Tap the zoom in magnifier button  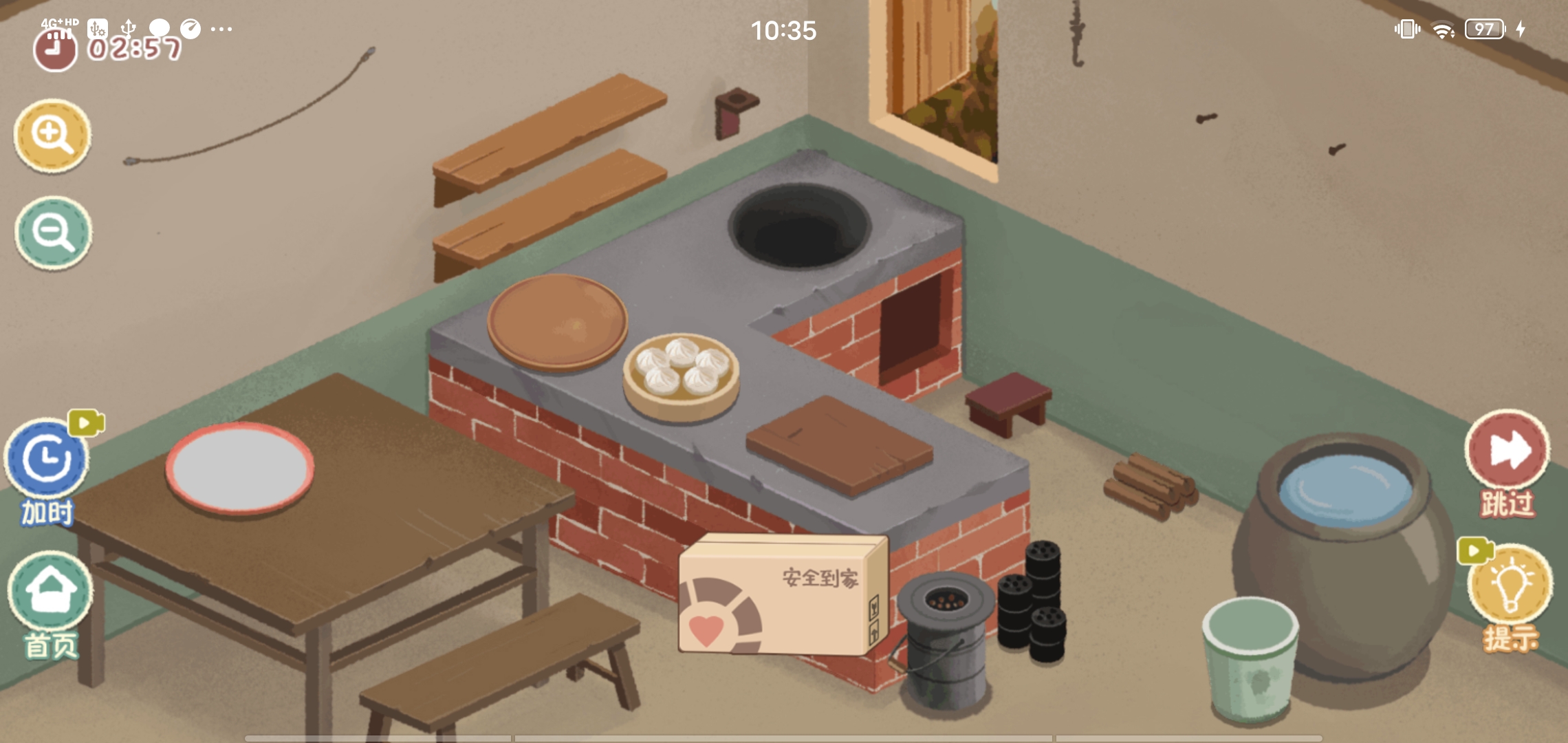click(52, 135)
